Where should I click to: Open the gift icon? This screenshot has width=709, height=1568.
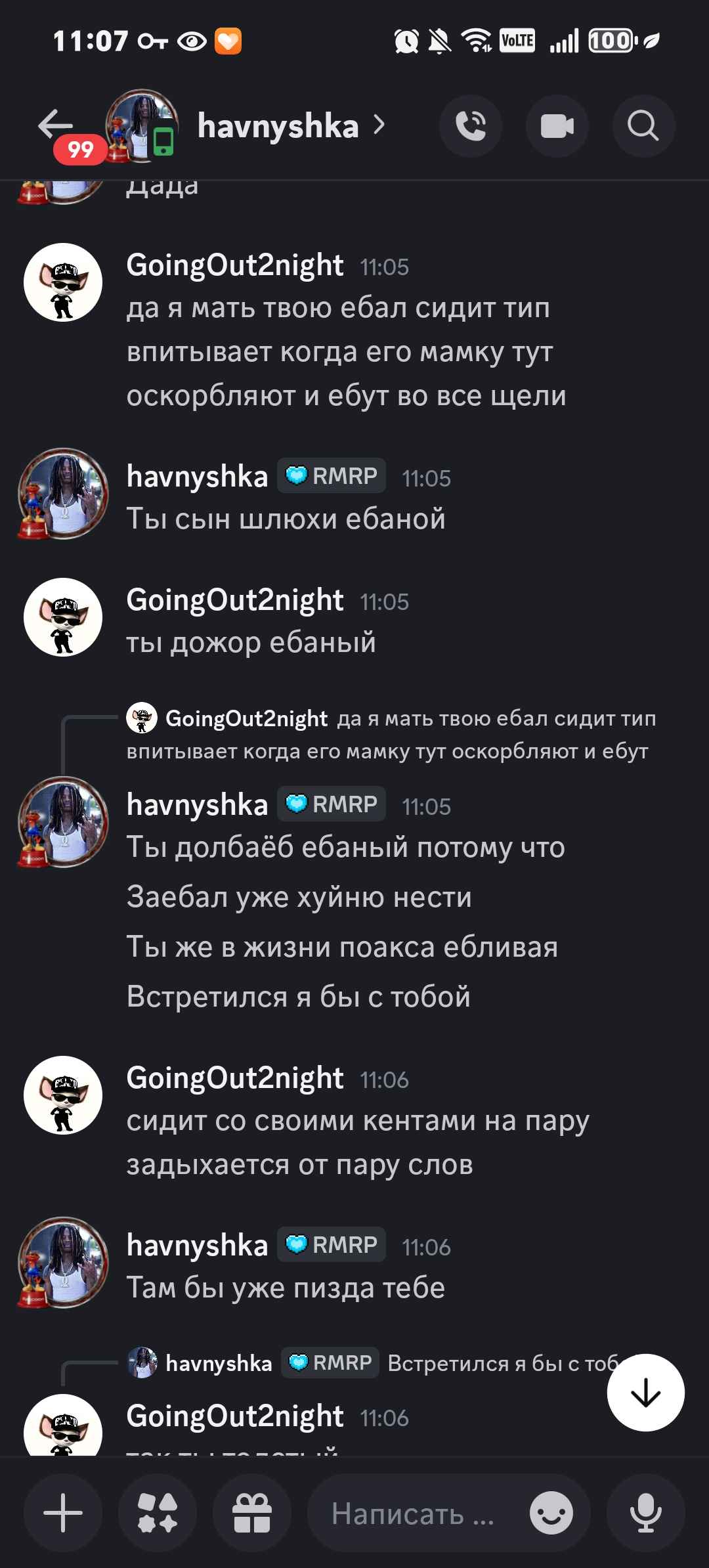[252, 1513]
